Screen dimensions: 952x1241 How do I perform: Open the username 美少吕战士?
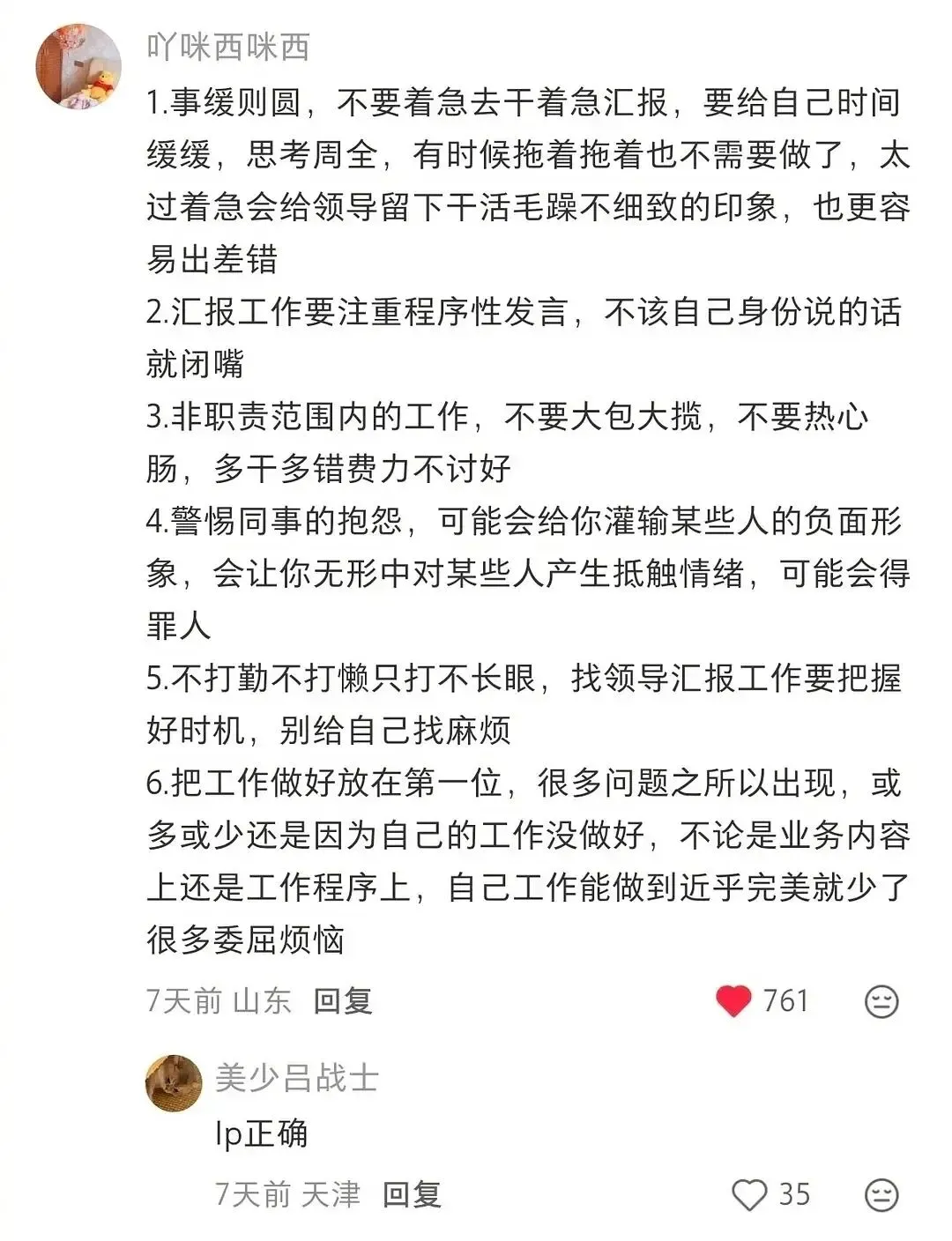pyautogui.click(x=297, y=1078)
